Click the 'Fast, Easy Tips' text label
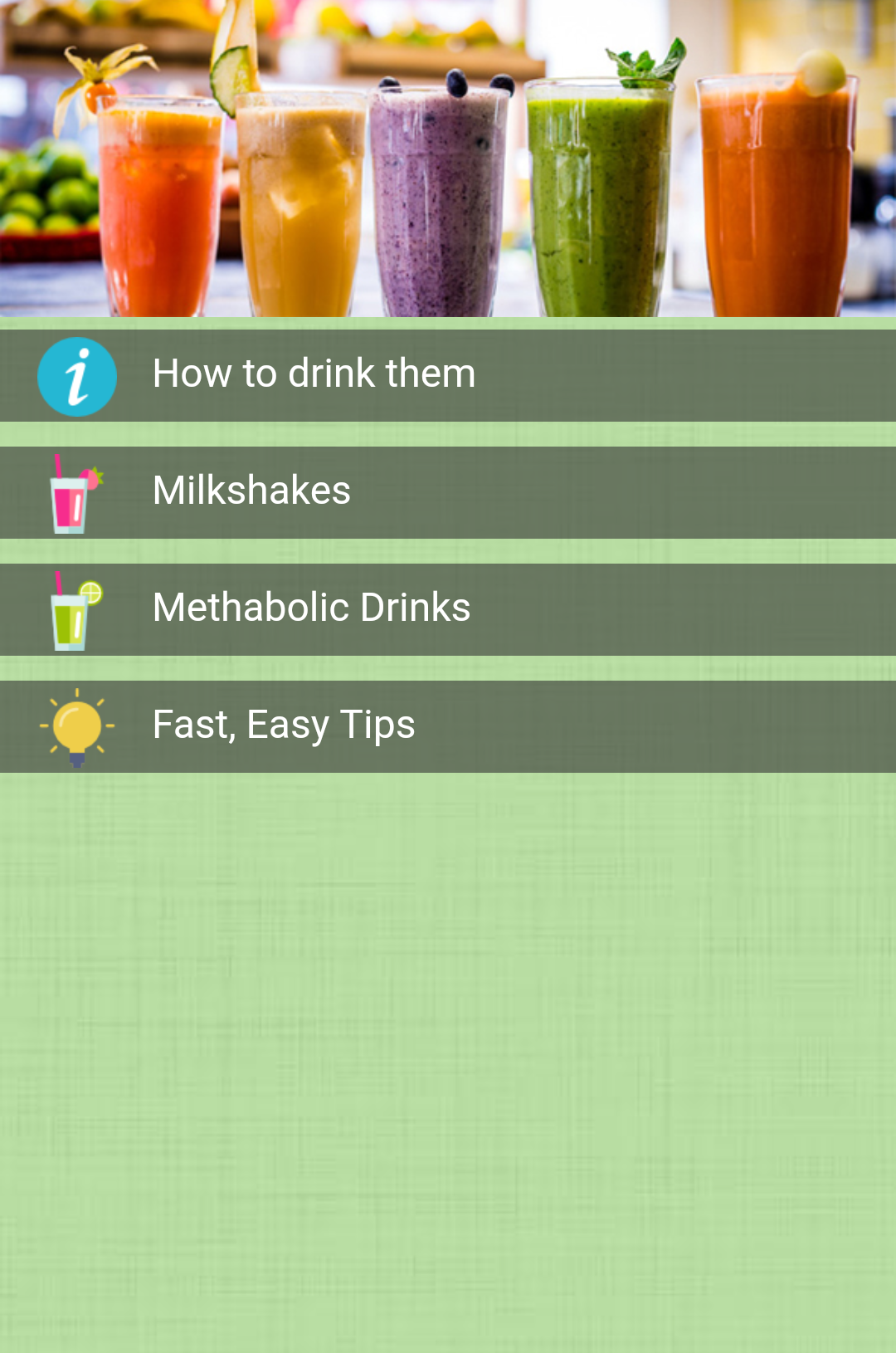Screen dimensions: 896x1353 (283, 725)
